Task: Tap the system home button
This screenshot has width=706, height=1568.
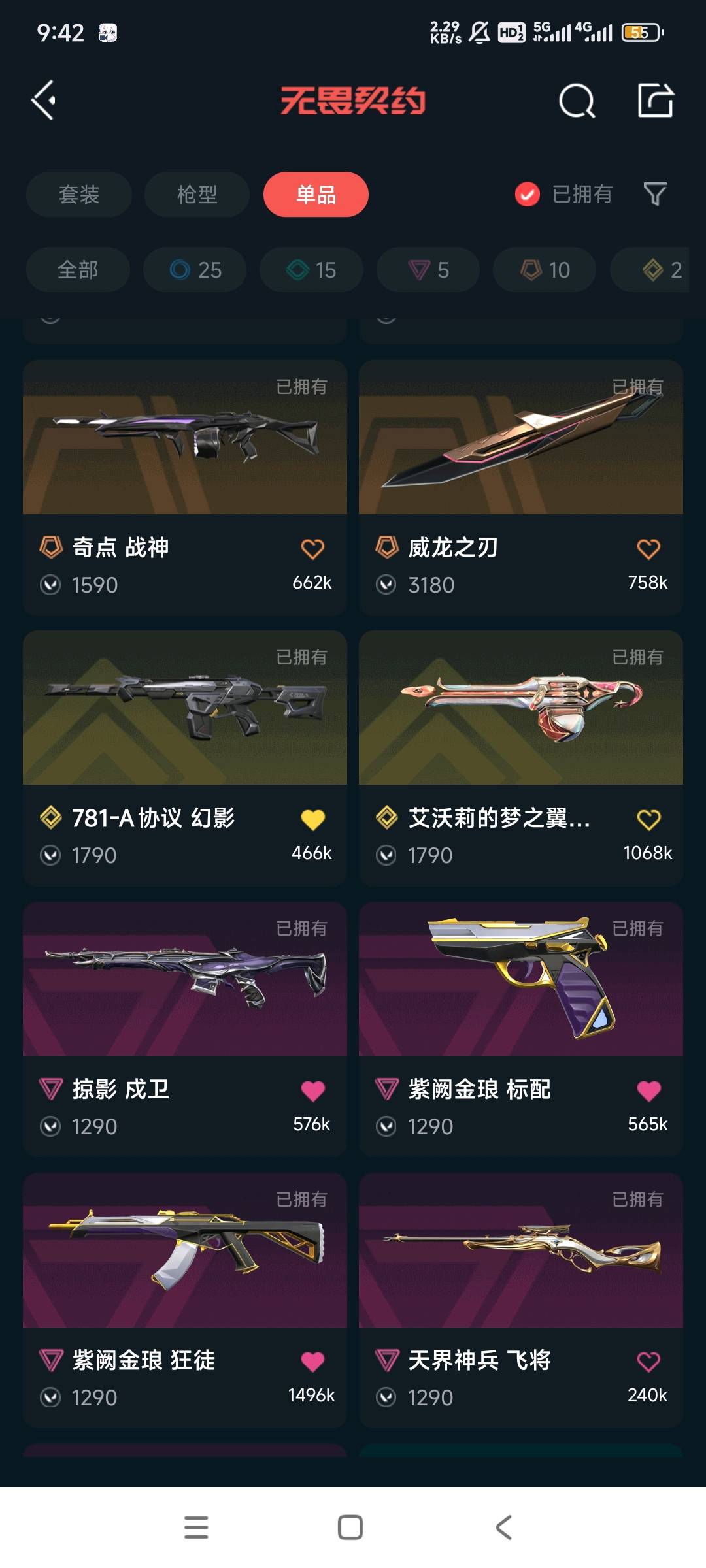Action: click(350, 1527)
